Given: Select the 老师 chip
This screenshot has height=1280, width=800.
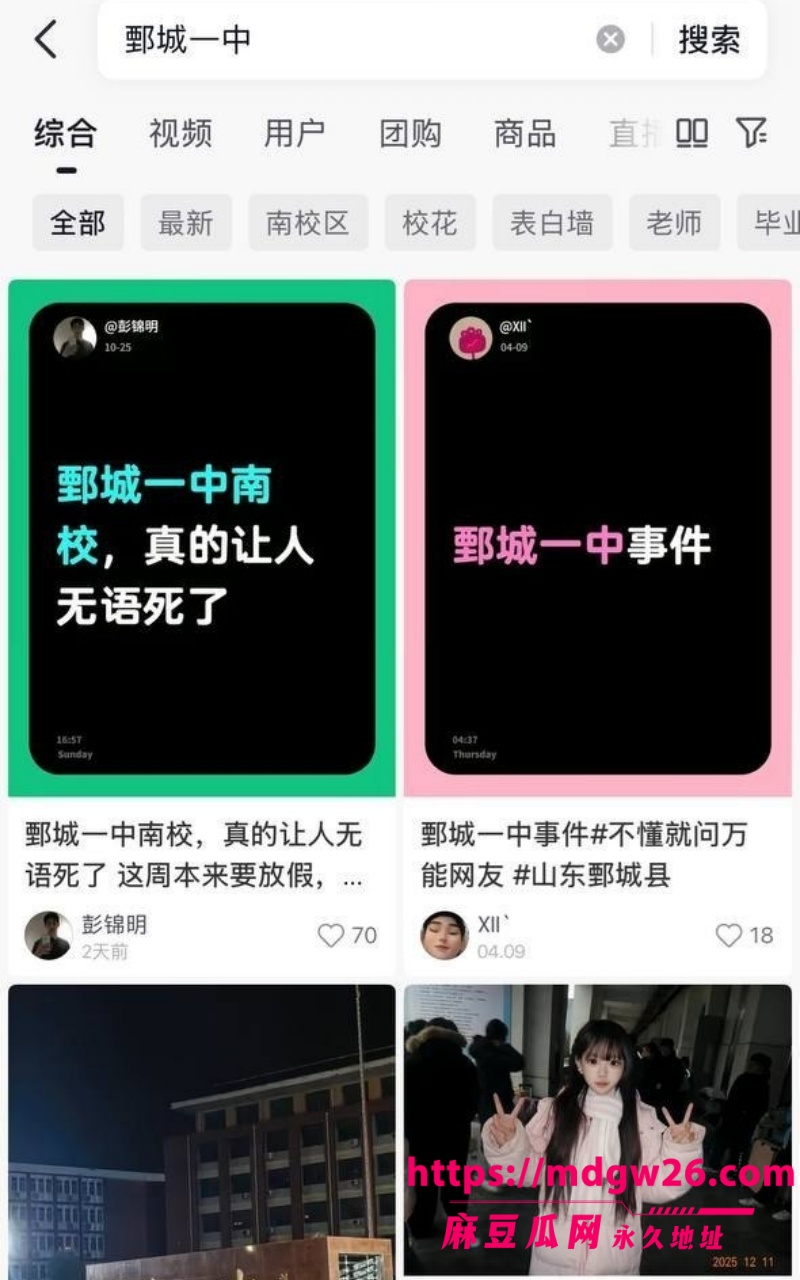Looking at the screenshot, I should tap(674, 222).
